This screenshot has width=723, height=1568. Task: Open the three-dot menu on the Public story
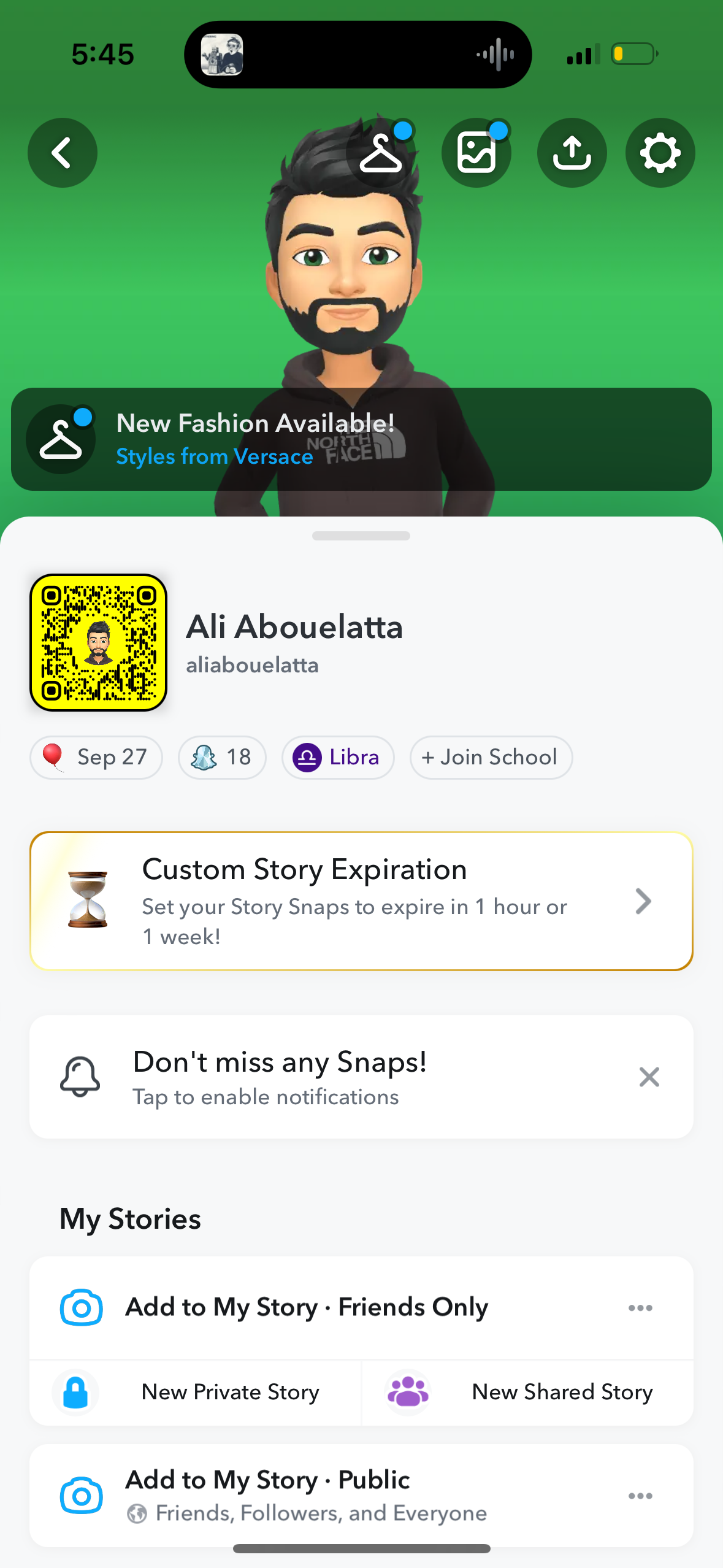click(640, 1496)
